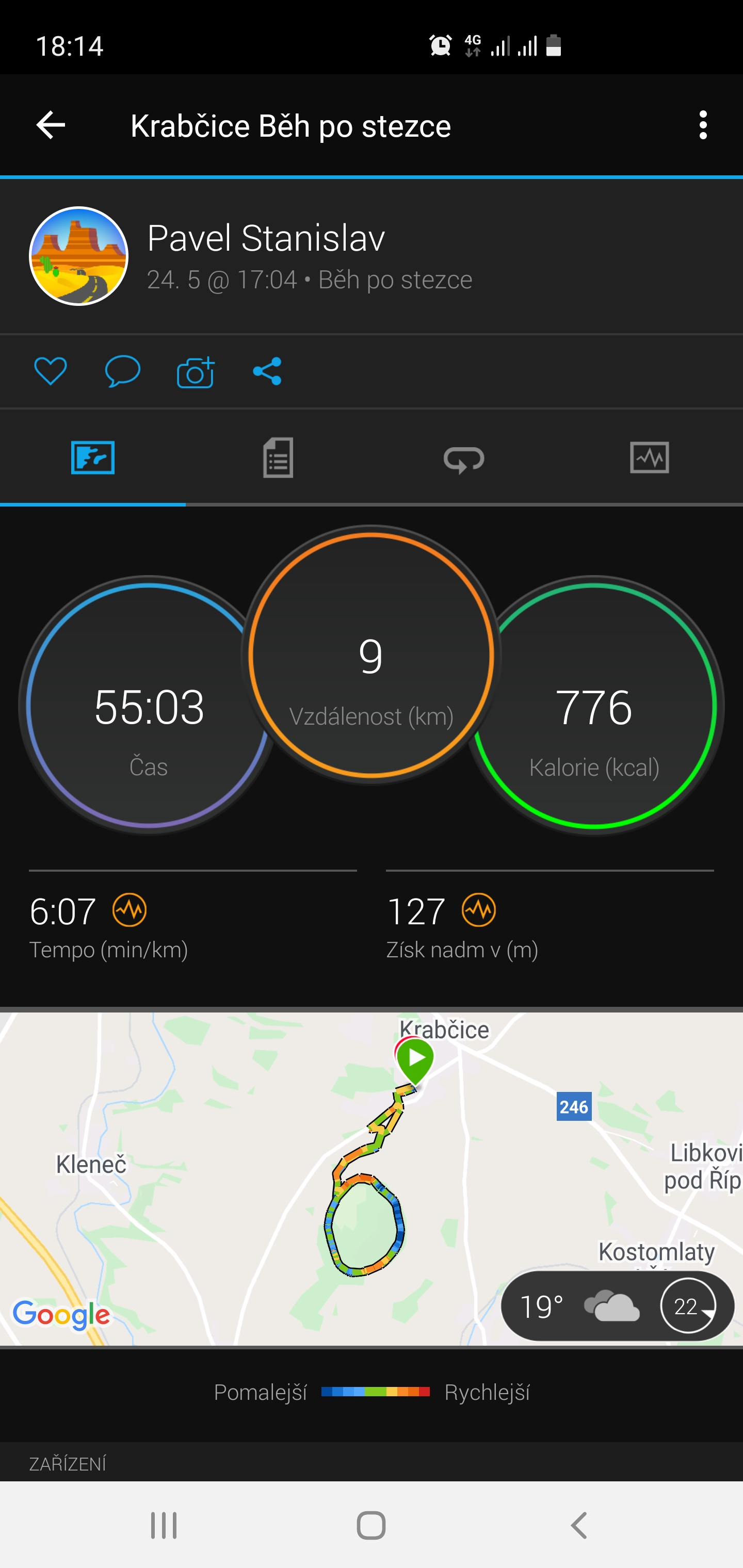
Task: Like this activity with the heart icon
Action: (50, 371)
